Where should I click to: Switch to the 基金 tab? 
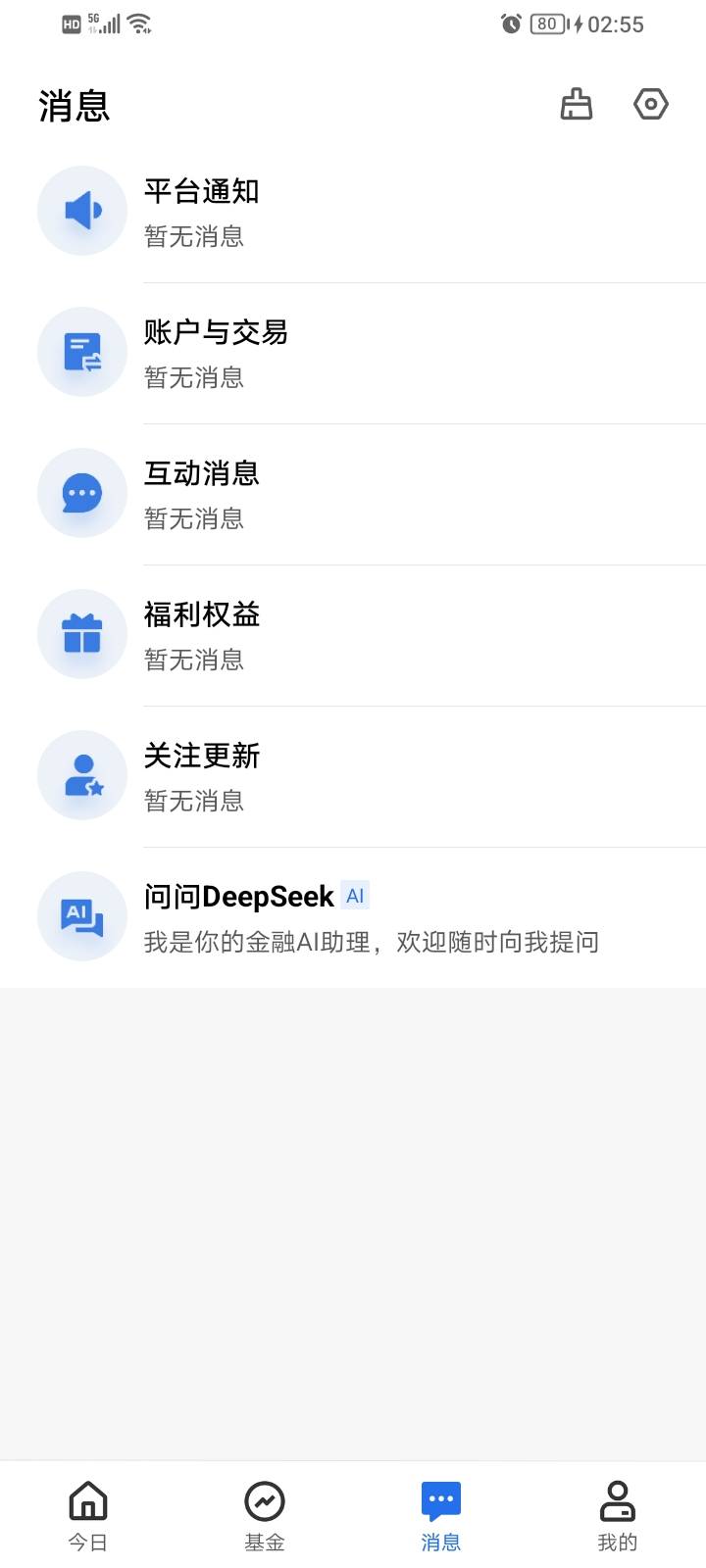coord(265,1515)
